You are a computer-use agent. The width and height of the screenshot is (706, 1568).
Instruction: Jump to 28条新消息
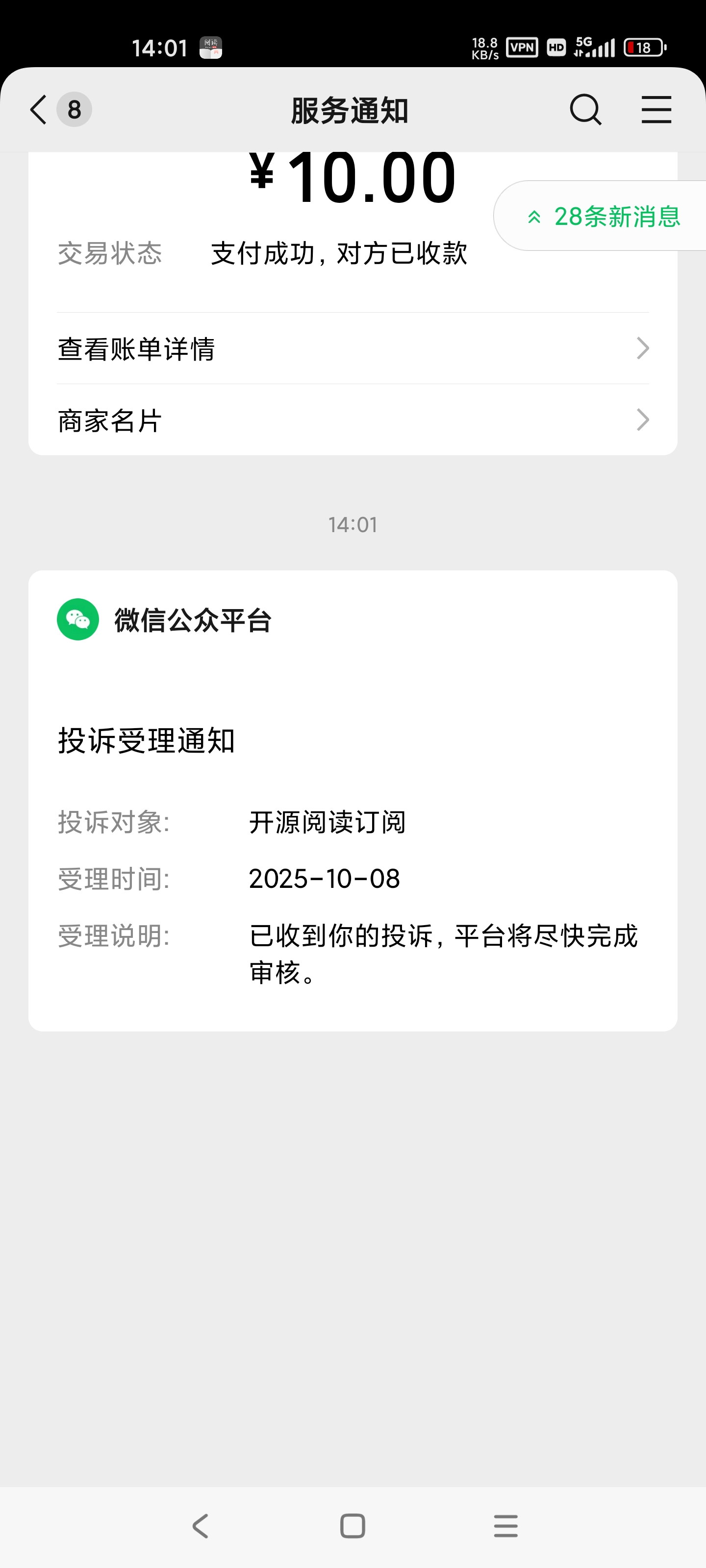click(603, 217)
